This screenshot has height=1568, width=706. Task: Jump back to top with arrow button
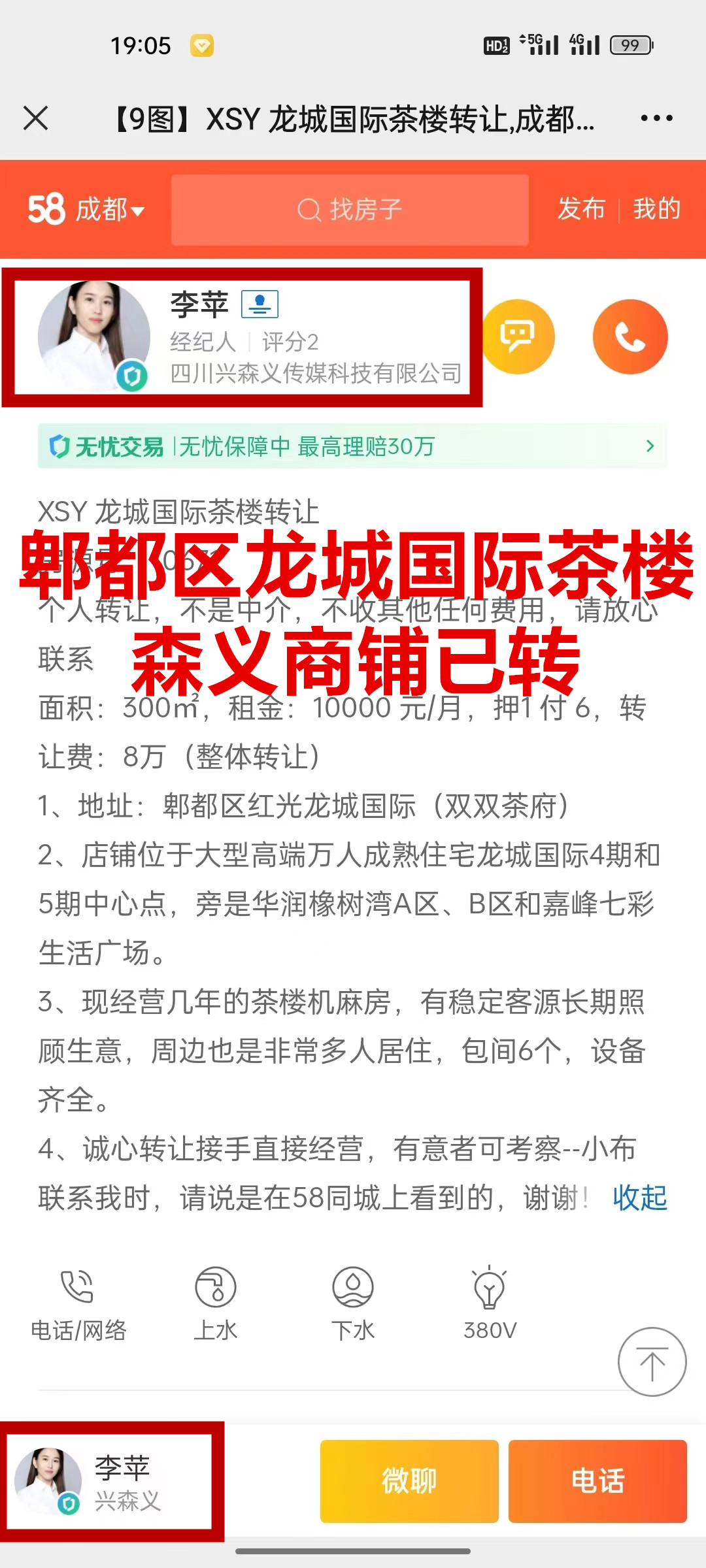[652, 1362]
